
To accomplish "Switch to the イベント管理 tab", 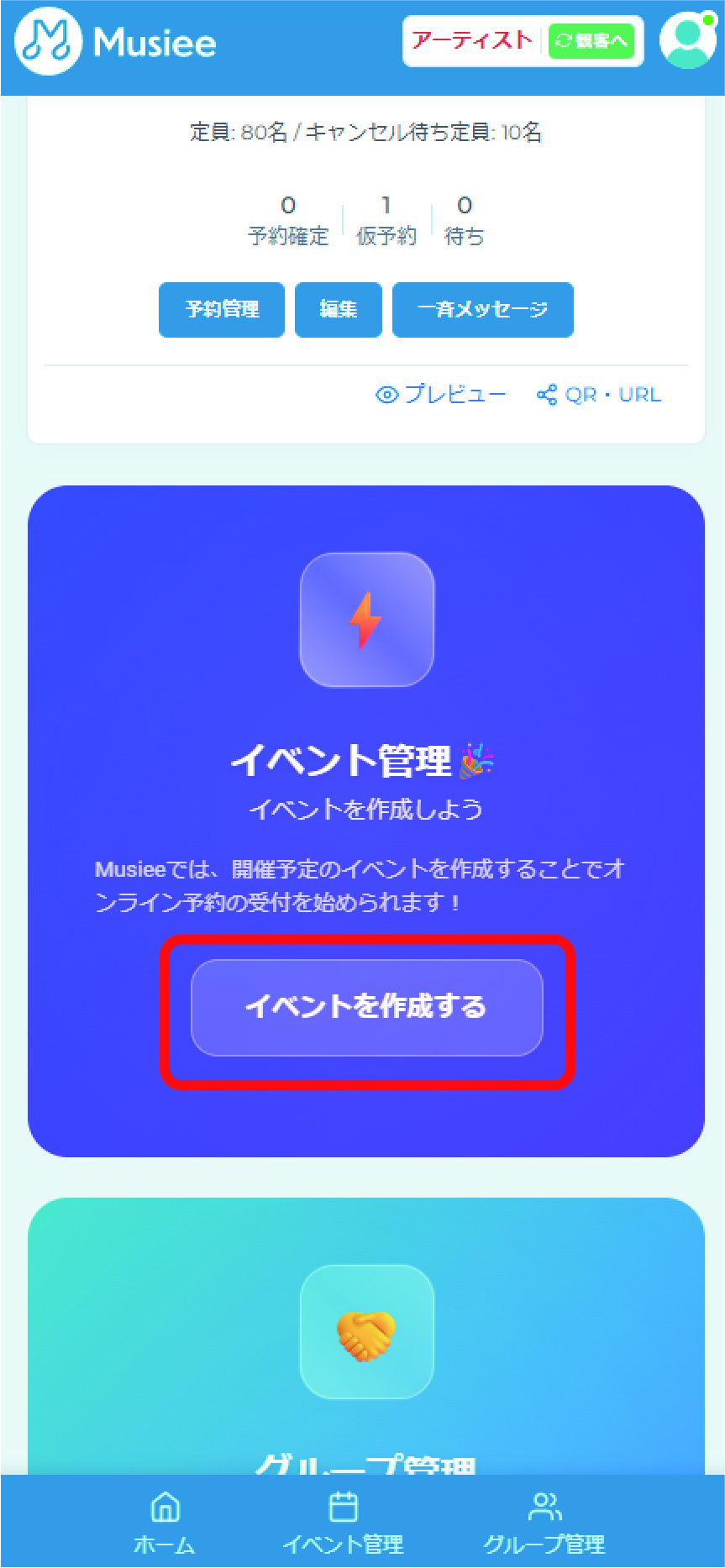I will pos(343,1522).
